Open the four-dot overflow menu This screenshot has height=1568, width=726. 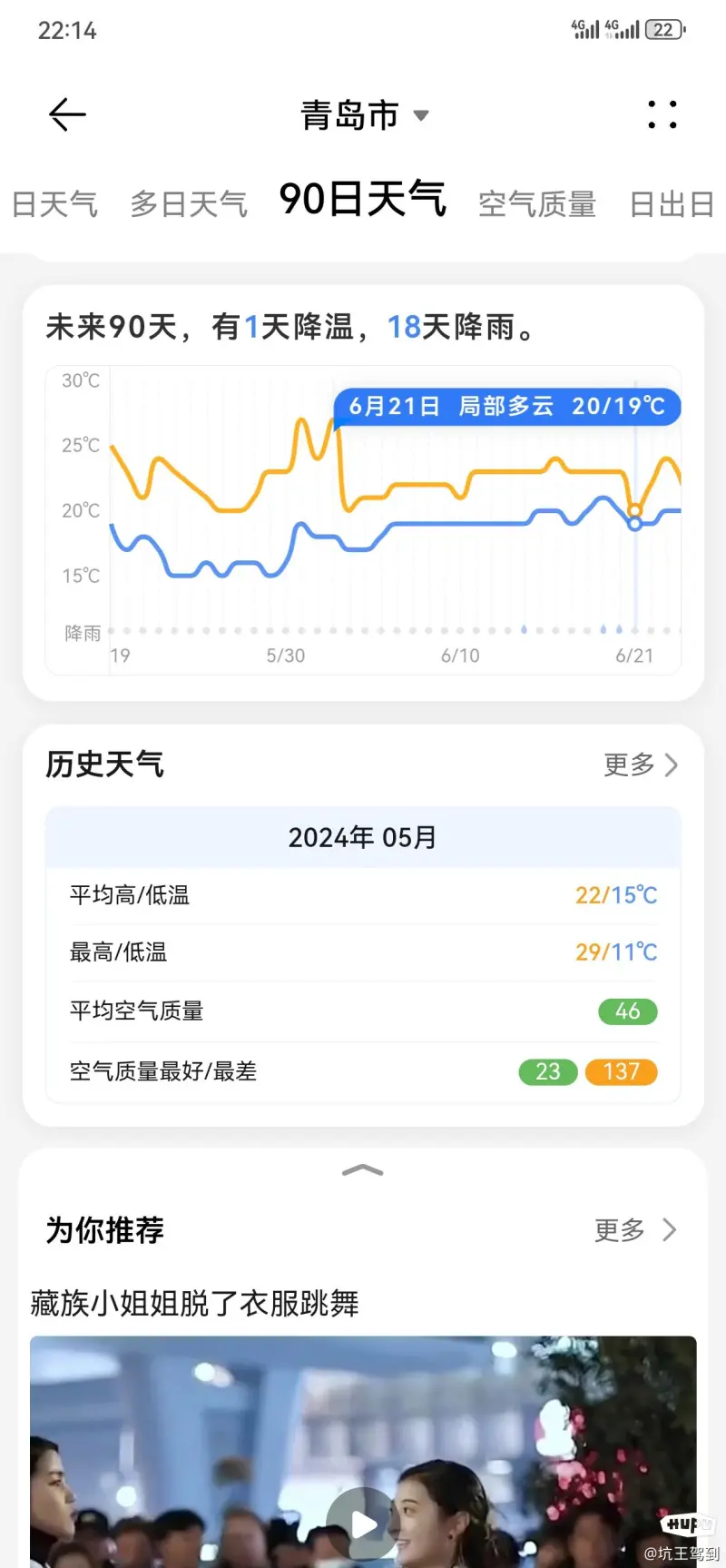click(662, 114)
